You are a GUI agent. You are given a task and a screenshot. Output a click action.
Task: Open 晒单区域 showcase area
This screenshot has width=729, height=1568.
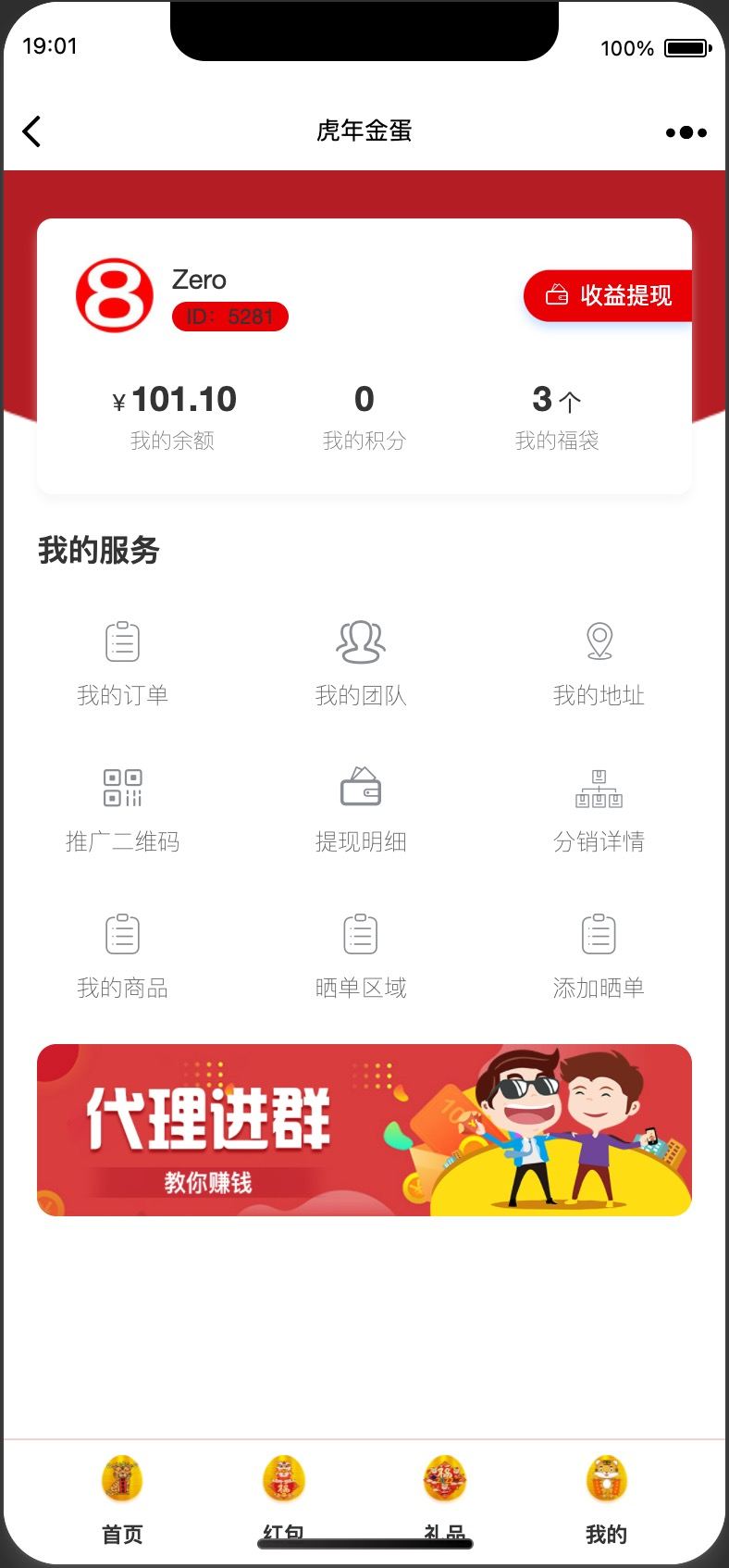(x=361, y=956)
